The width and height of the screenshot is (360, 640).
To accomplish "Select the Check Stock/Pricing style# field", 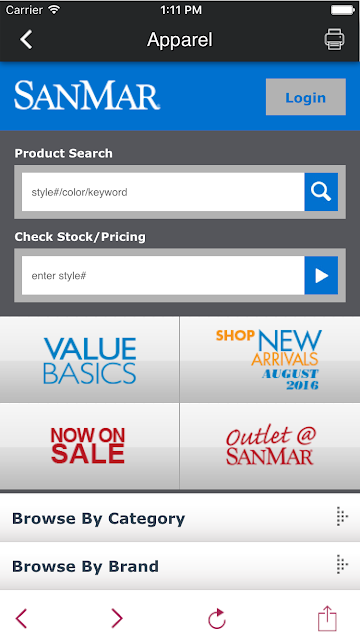I will coord(163,276).
